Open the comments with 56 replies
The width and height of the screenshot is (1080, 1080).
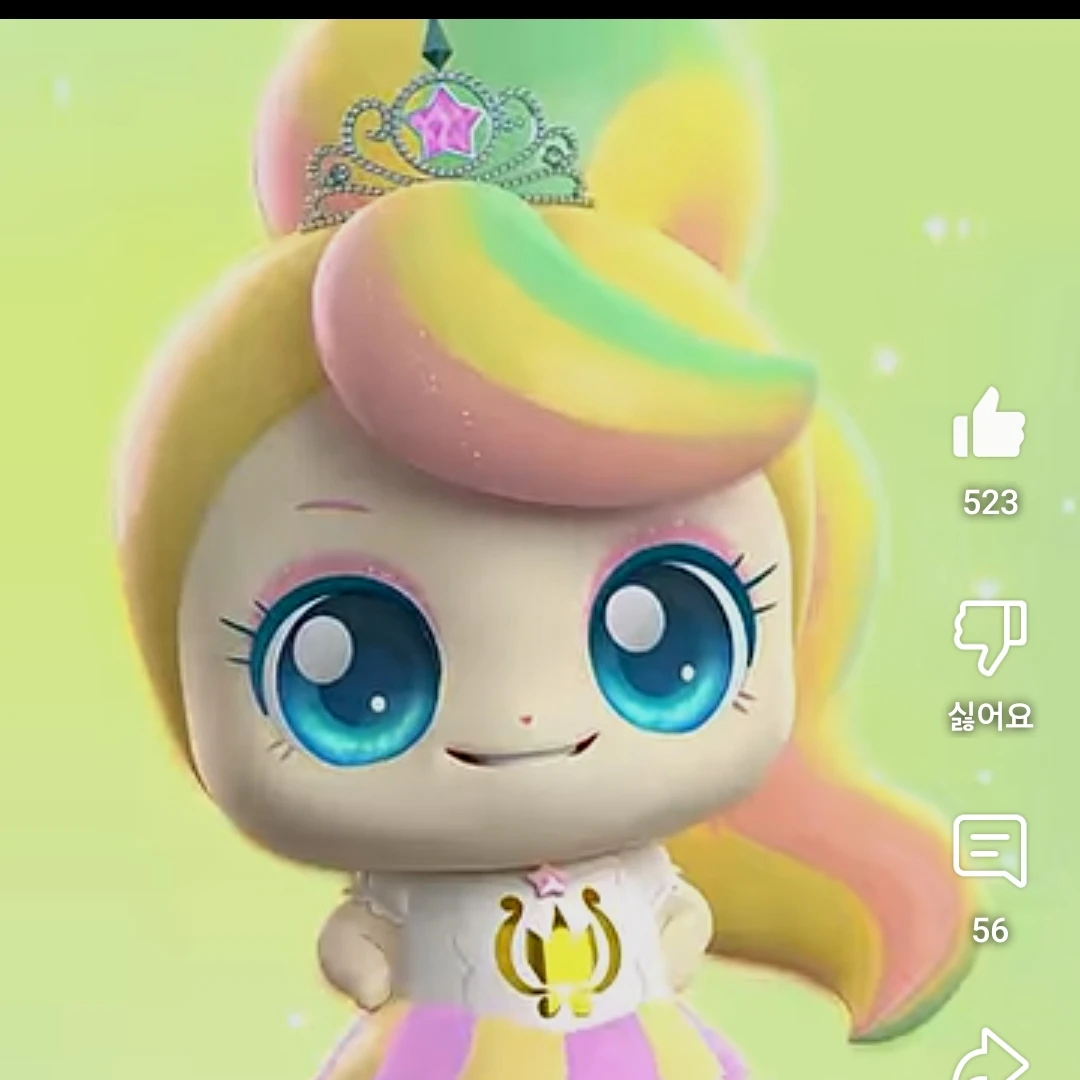989,850
